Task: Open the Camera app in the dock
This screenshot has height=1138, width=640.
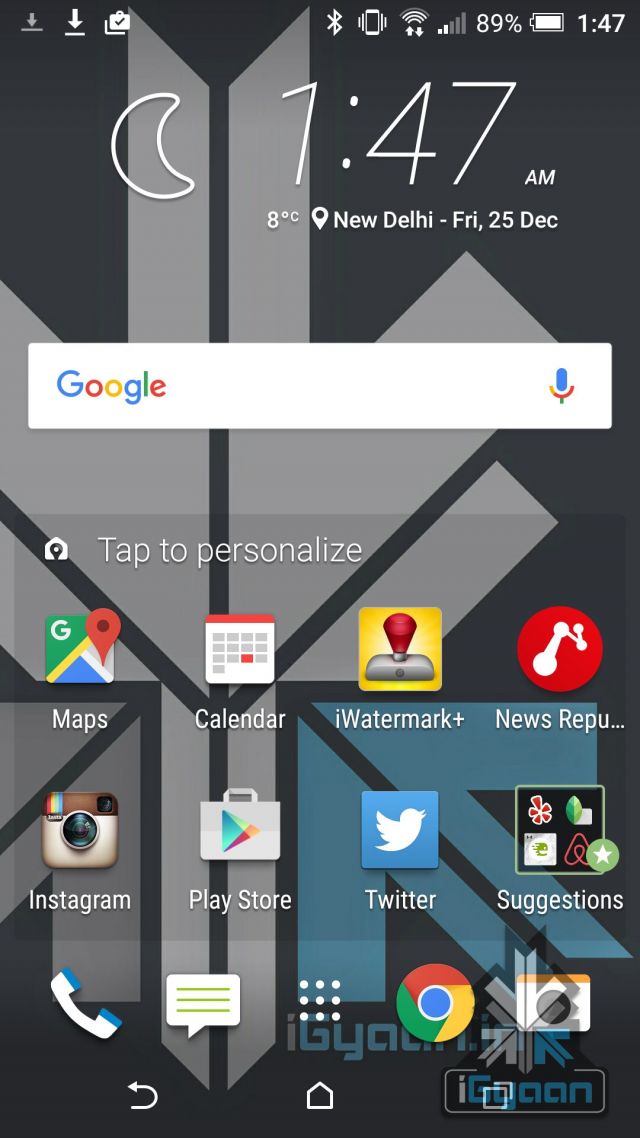Action: (x=553, y=1003)
